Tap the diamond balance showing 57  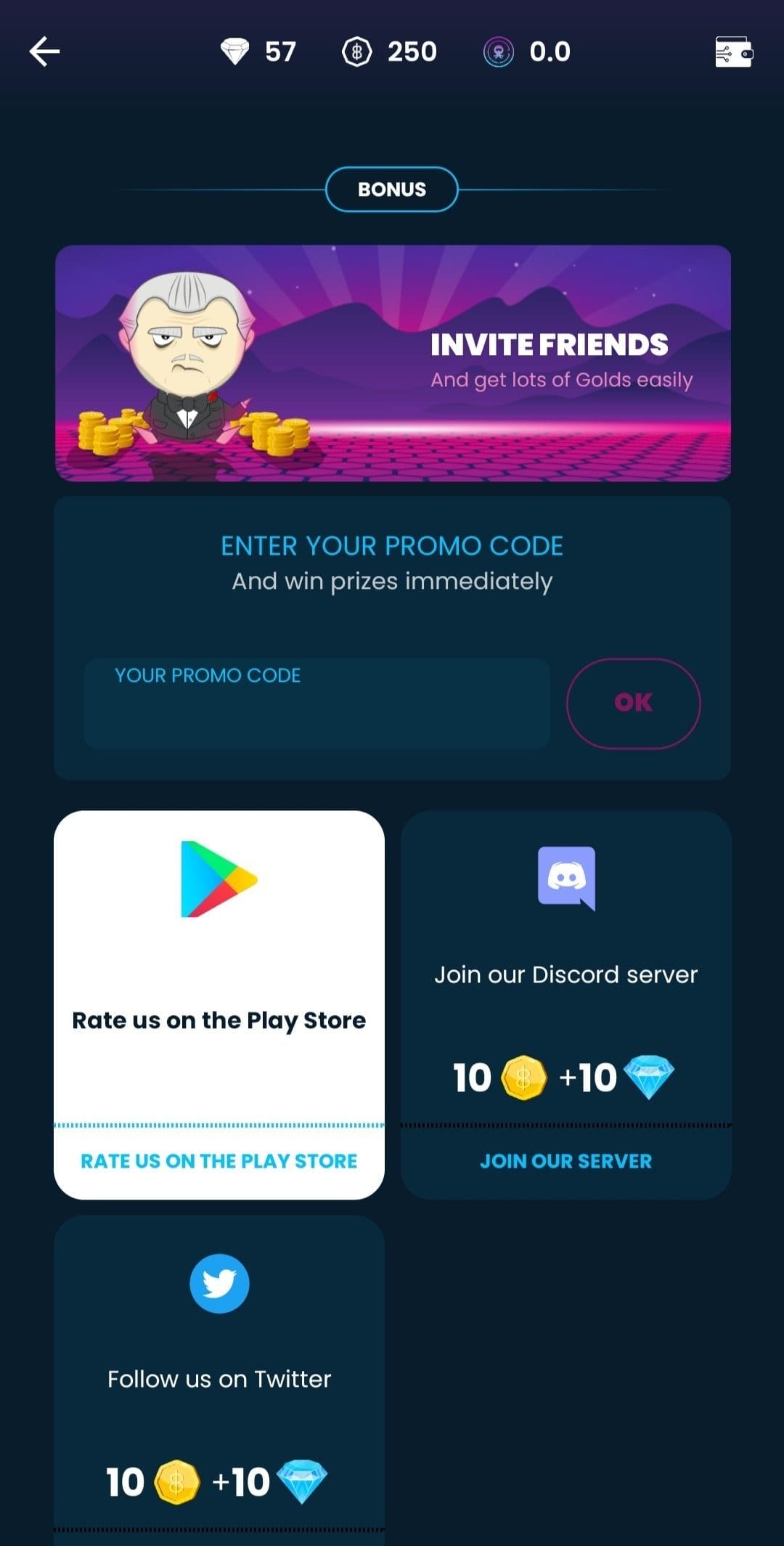coord(258,52)
